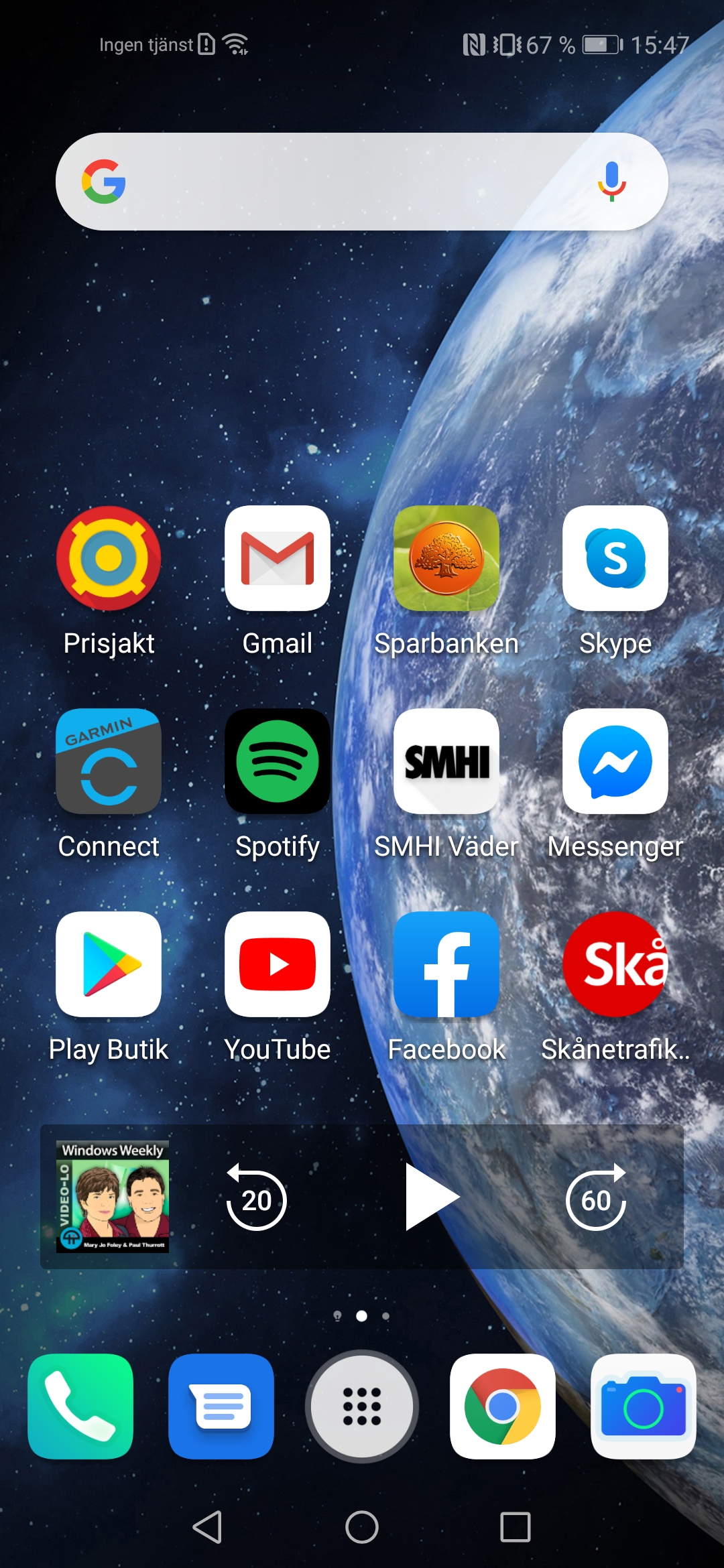Screen dimensions: 724x1568
Task: Launch YouTube
Action: (x=278, y=964)
